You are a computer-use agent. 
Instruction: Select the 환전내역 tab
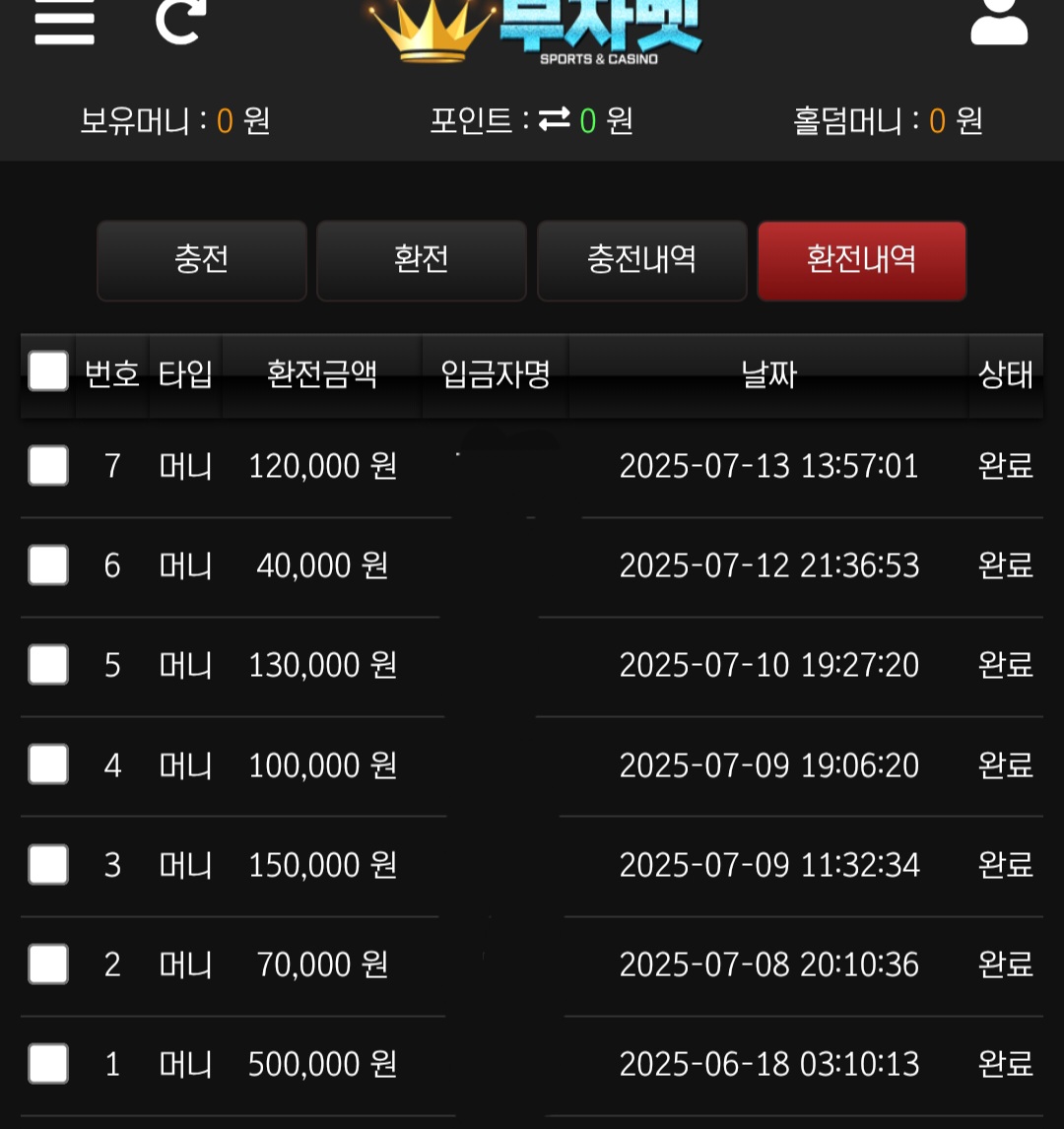pos(862,260)
